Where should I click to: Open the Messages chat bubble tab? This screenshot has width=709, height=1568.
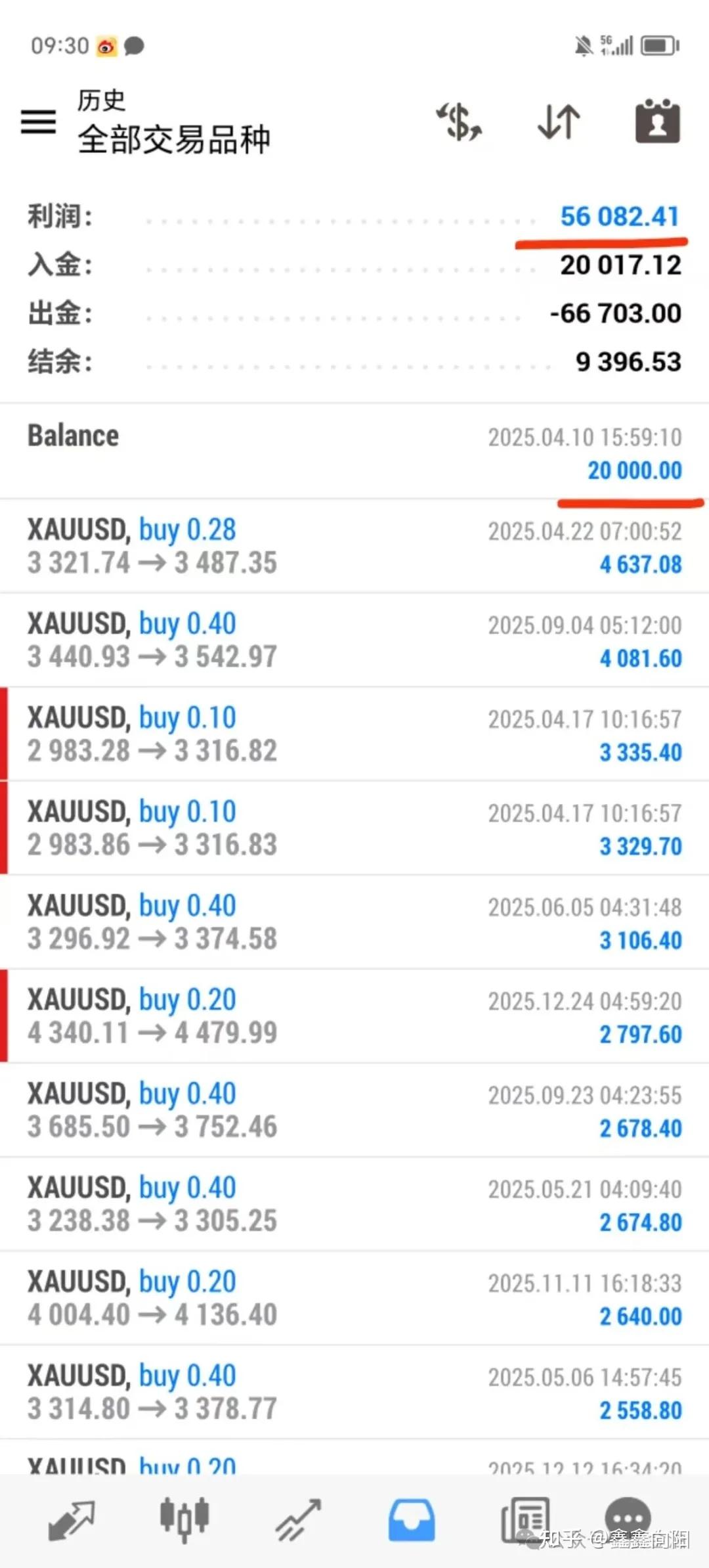click(x=628, y=1516)
